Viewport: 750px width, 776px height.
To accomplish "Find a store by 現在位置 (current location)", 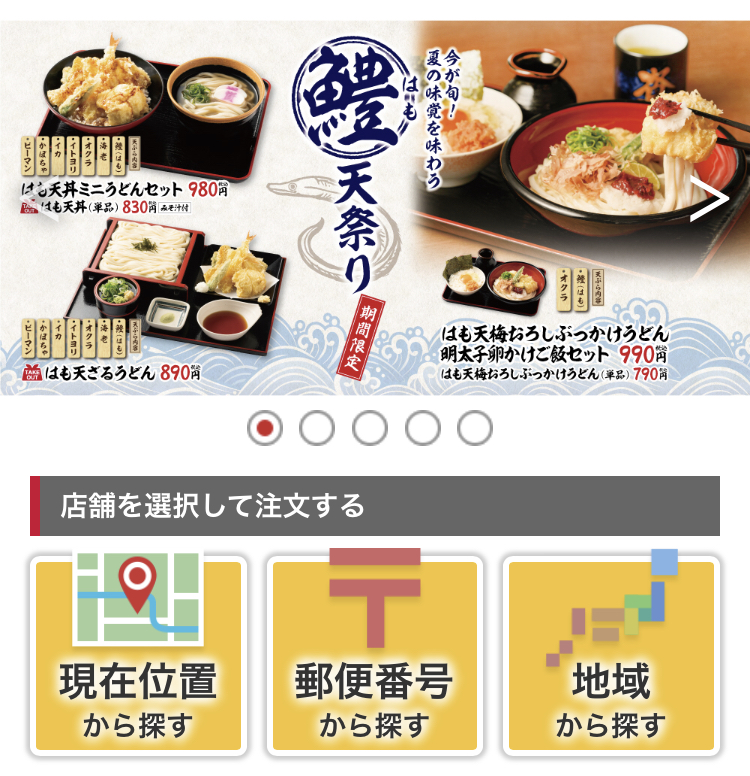I will (138, 655).
